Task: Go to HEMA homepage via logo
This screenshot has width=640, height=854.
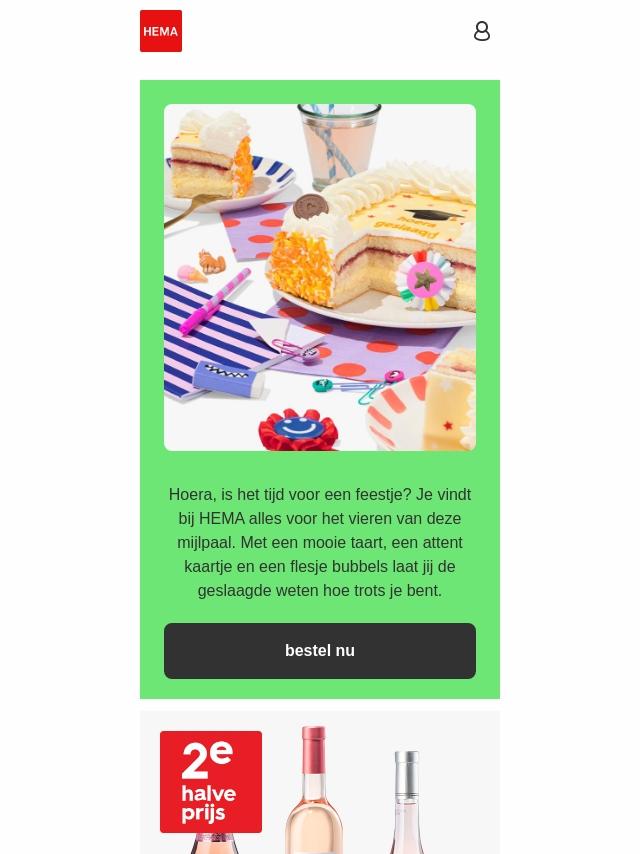Action: coord(161,31)
